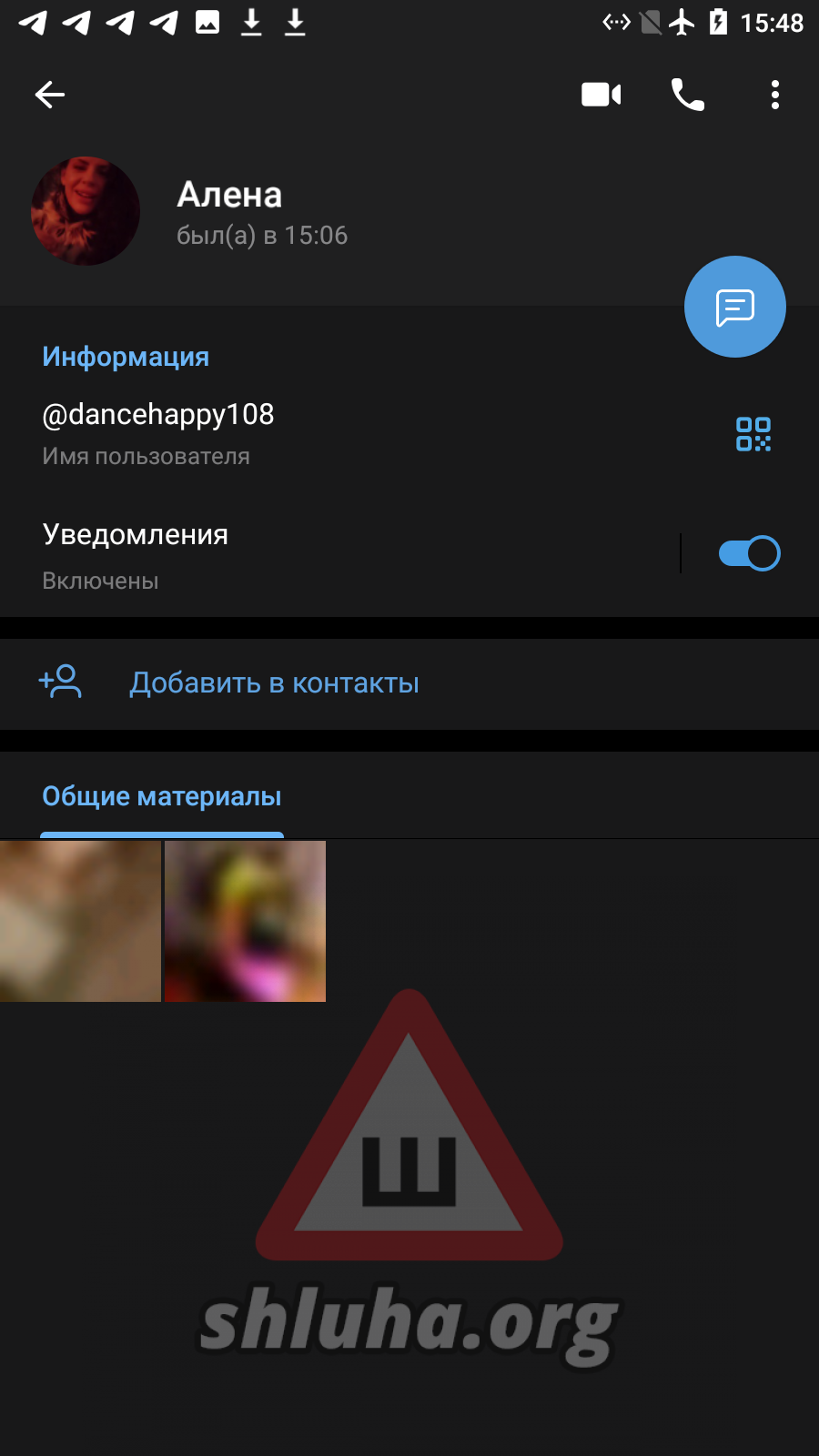The height and width of the screenshot is (1456, 819).
Task: Open the second shared media thumbnail
Action: pyautogui.click(x=245, y=921)
